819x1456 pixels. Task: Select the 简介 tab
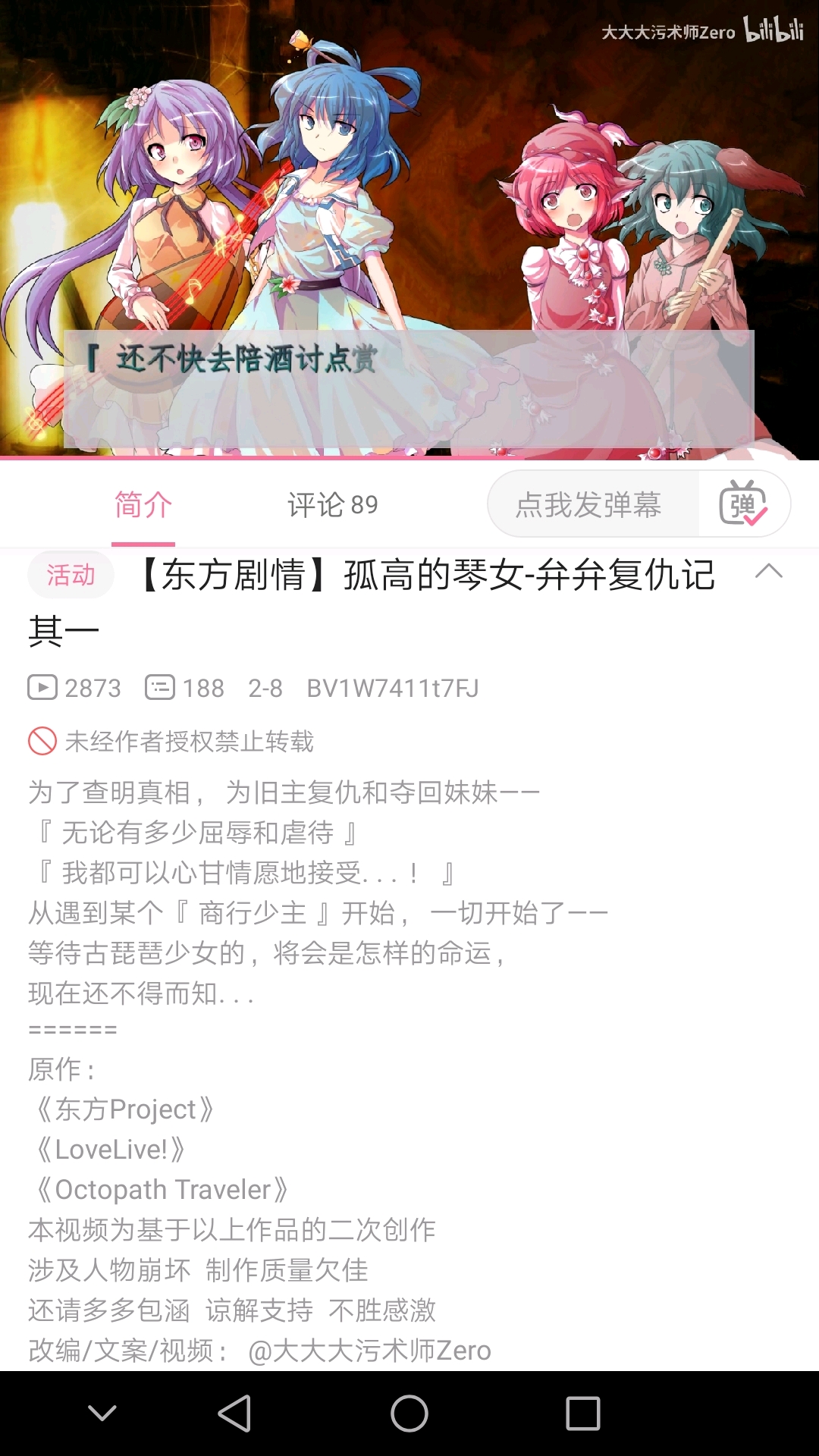point(143,504)
